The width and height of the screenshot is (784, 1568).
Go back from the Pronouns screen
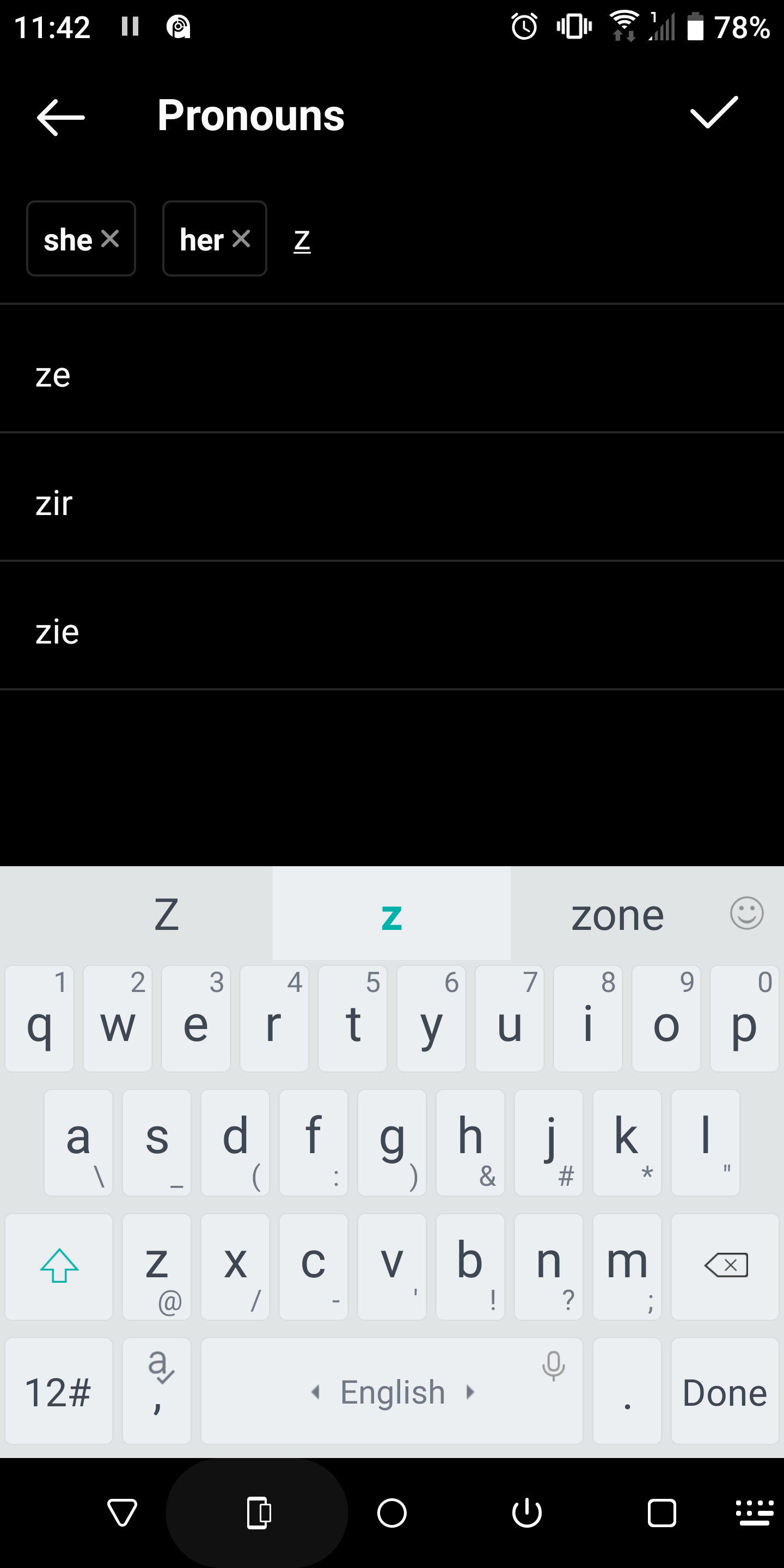point(61,117)
